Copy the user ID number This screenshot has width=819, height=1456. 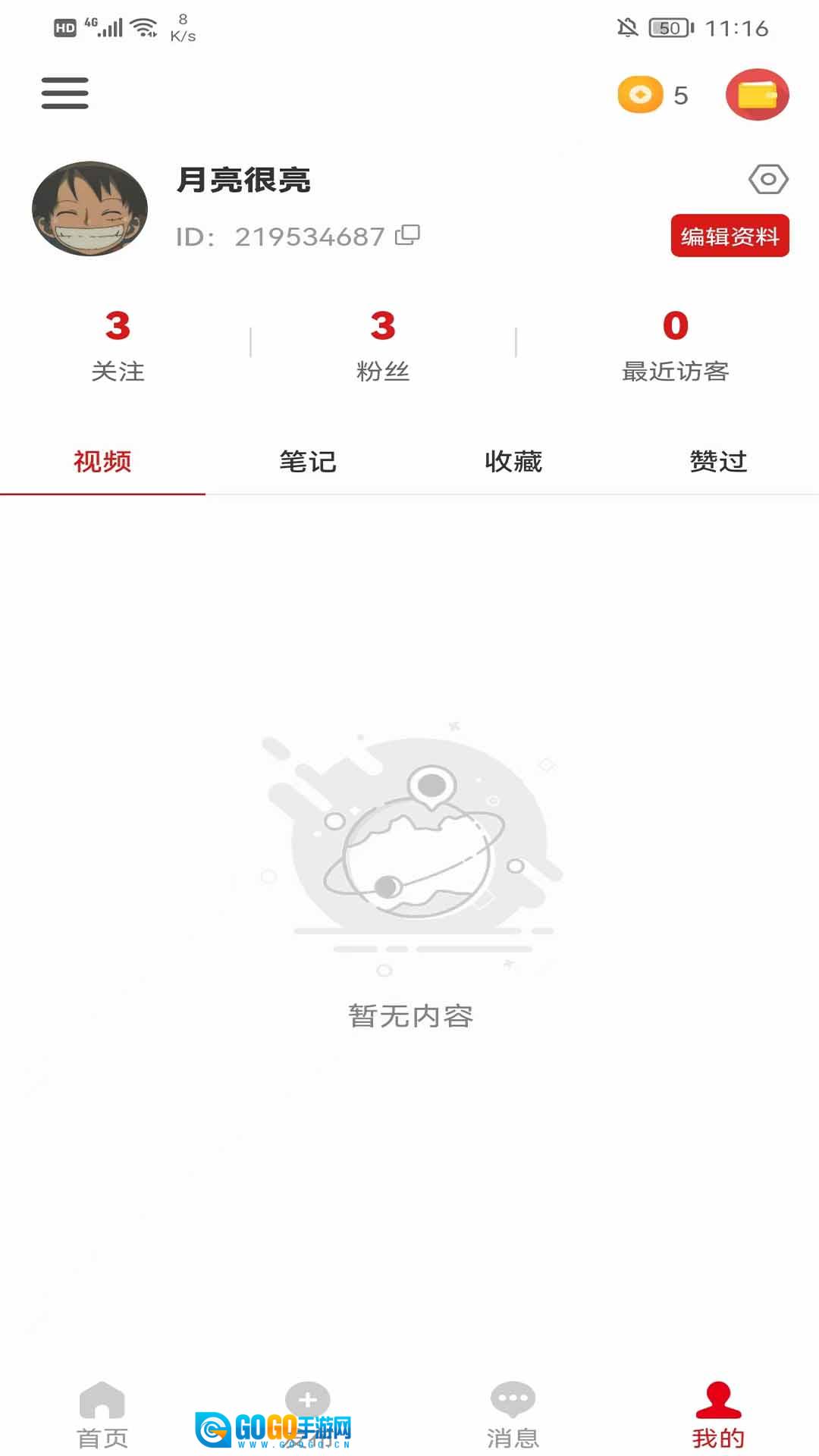[408, 235]
